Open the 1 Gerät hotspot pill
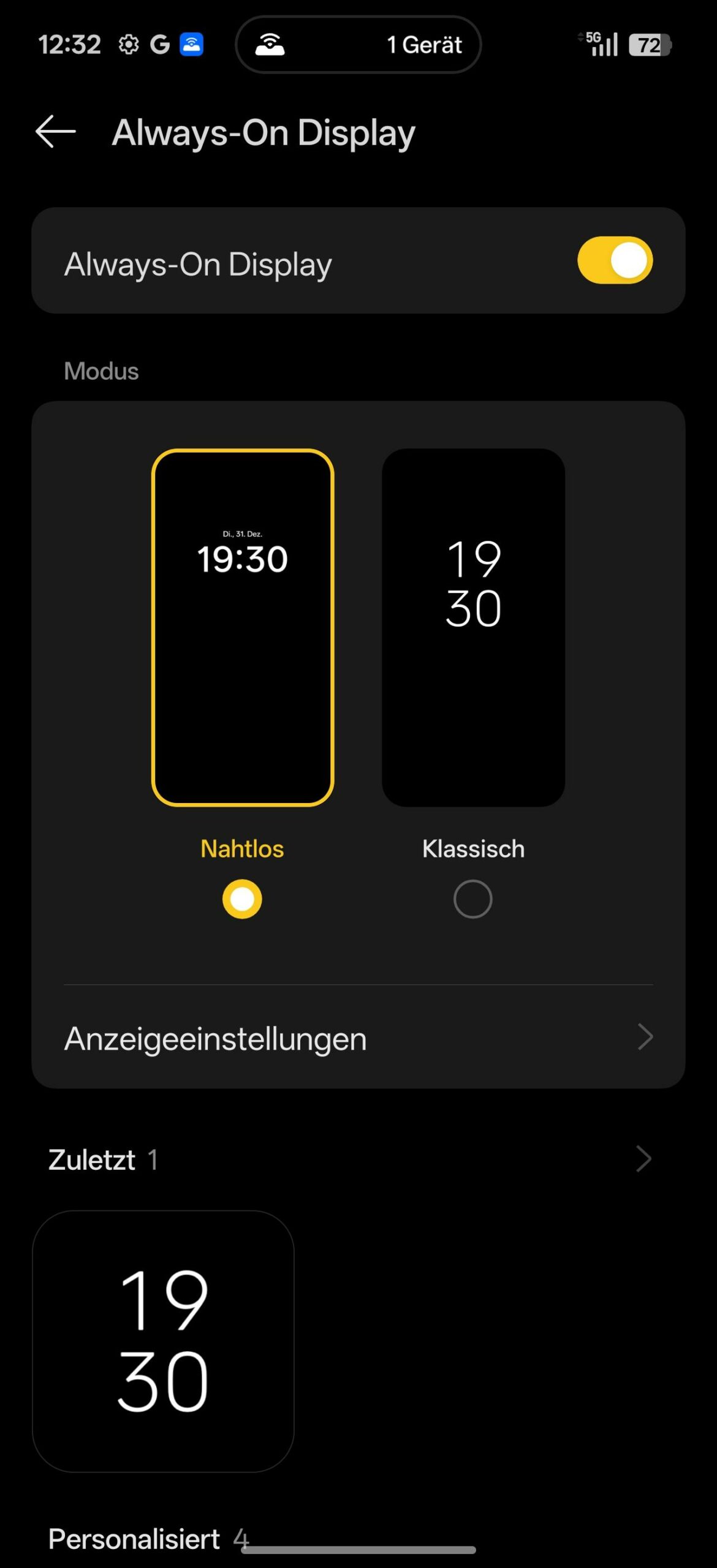The width and height of the screenshot is (717, 1568). click(358, 45)
